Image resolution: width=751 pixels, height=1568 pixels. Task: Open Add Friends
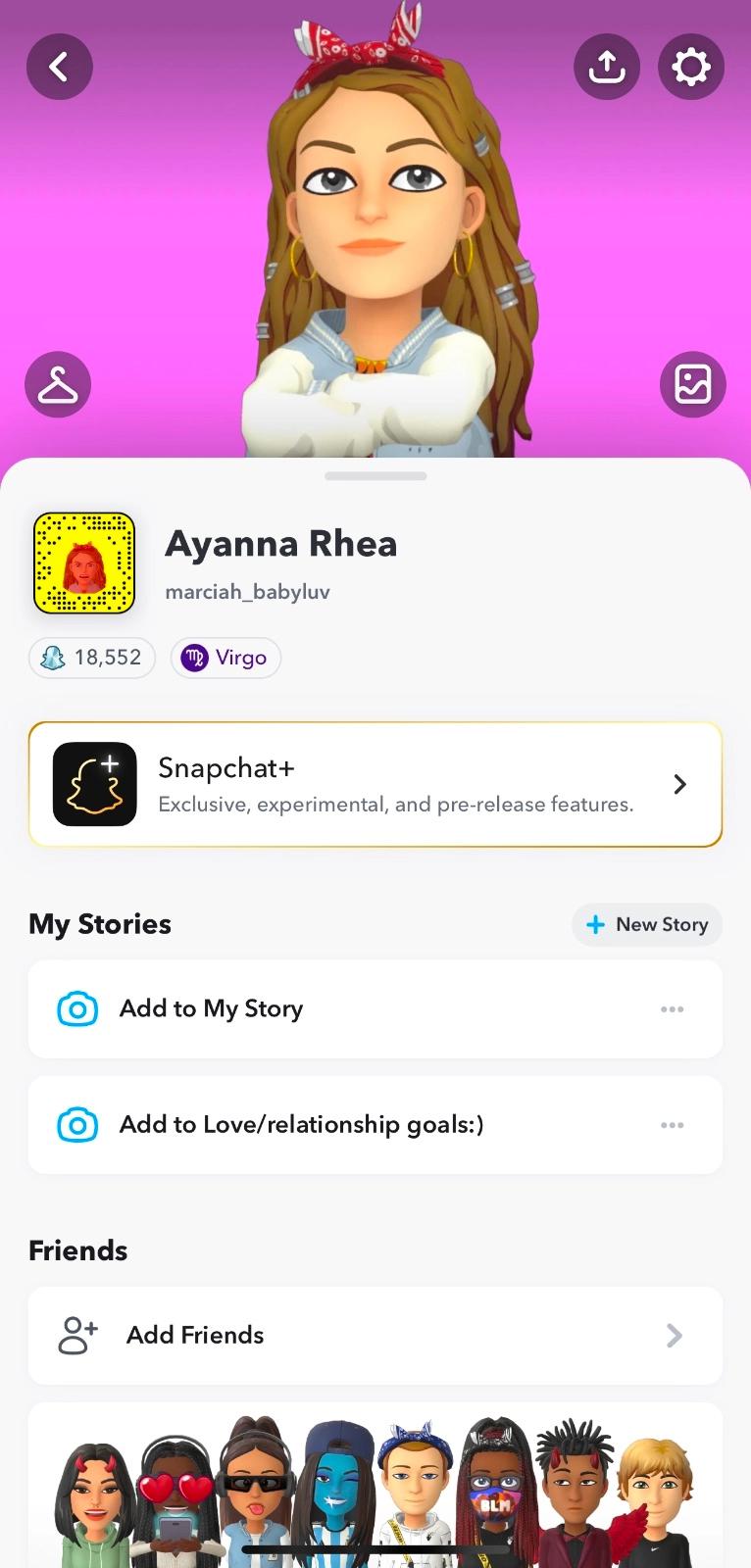click(375, 1335)
